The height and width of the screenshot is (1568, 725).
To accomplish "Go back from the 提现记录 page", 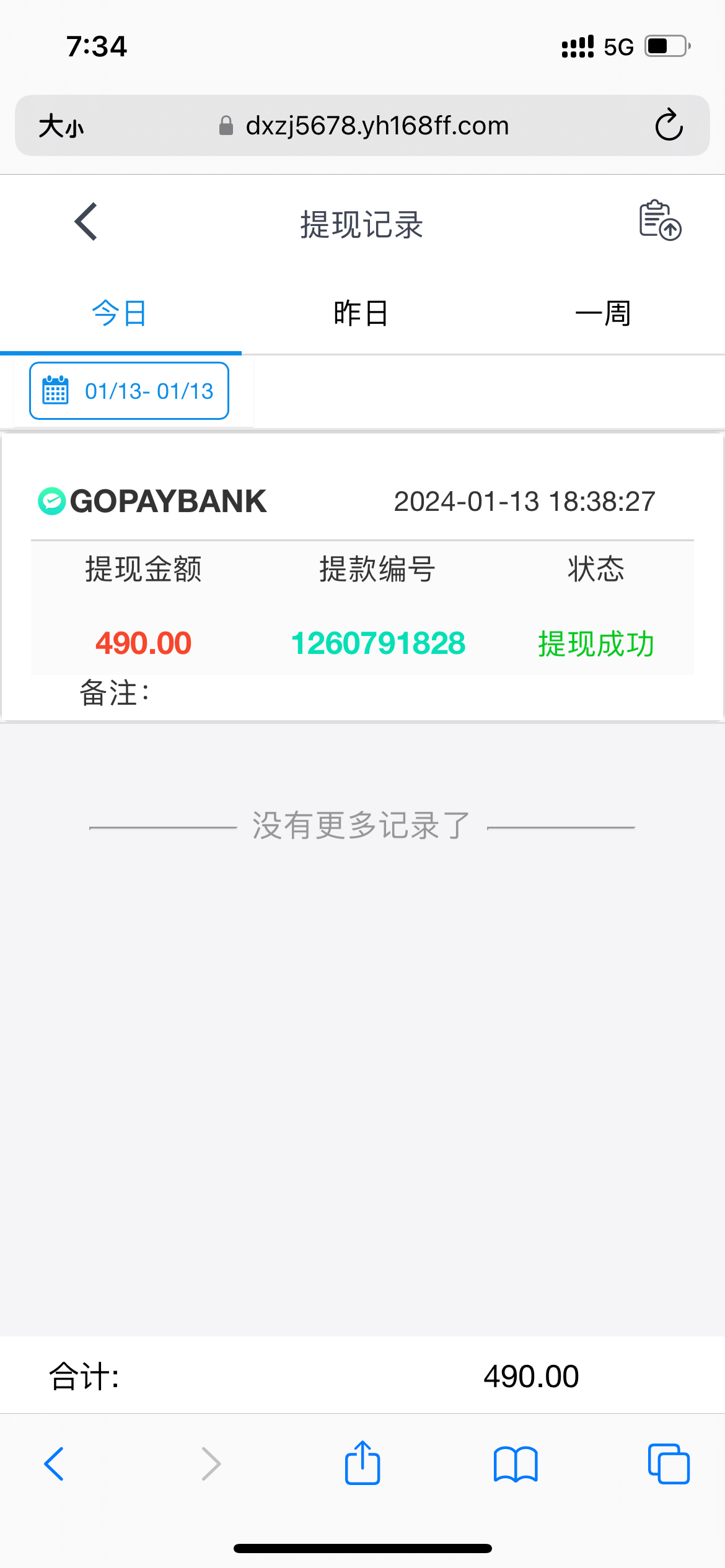I will pos(86,222).
